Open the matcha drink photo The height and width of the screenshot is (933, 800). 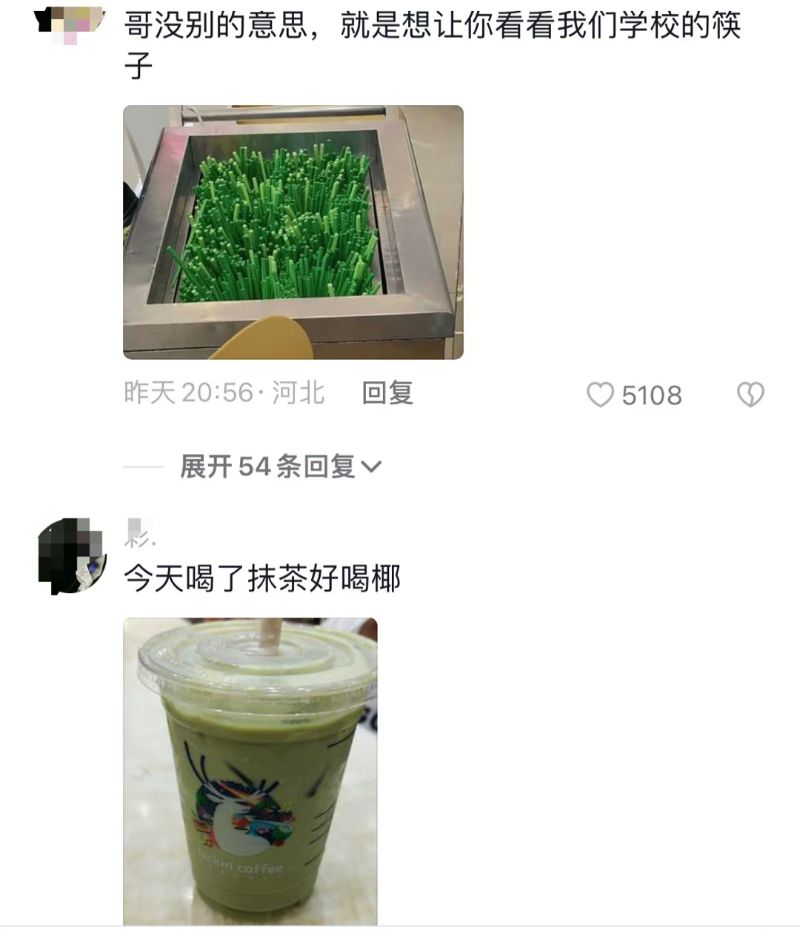point(250,771)
